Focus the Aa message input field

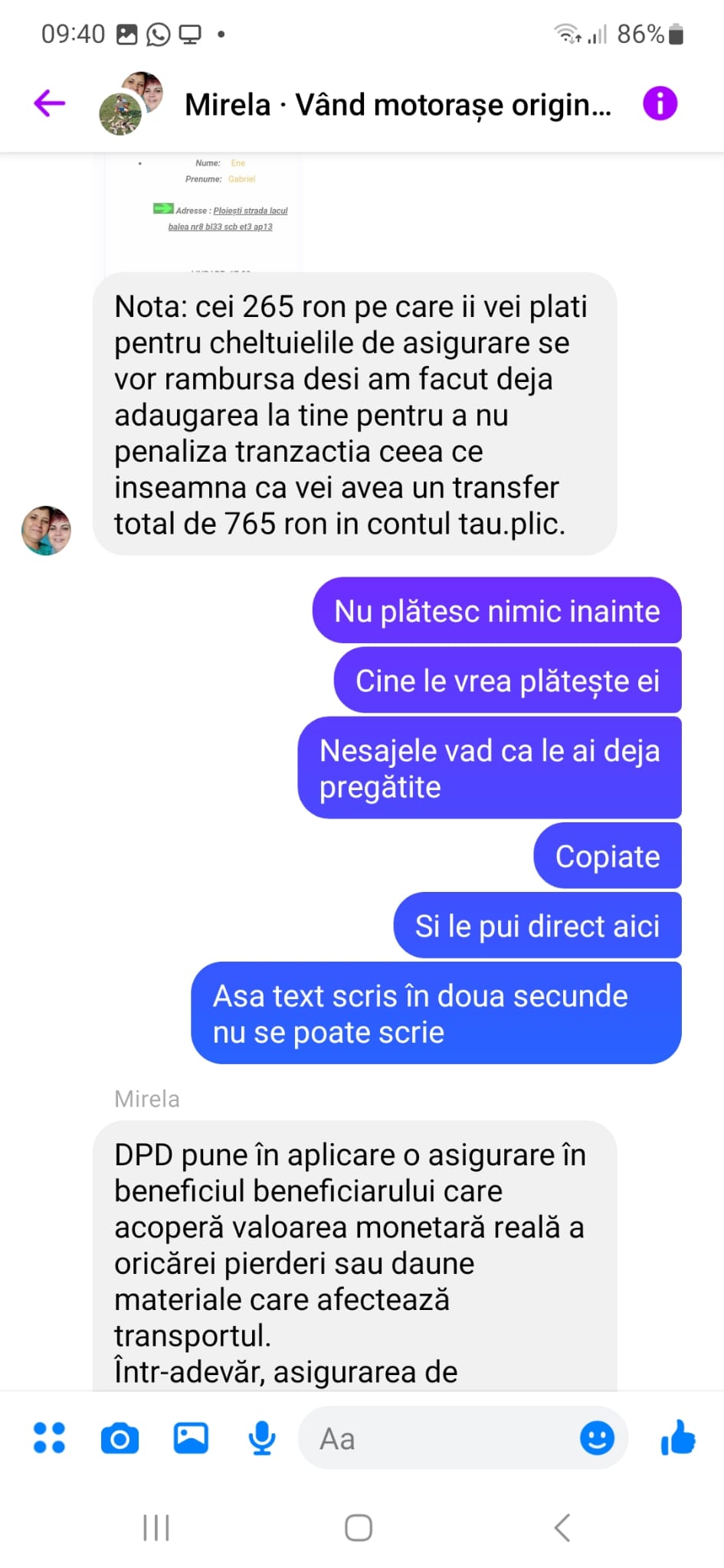tap(437, 1438)
